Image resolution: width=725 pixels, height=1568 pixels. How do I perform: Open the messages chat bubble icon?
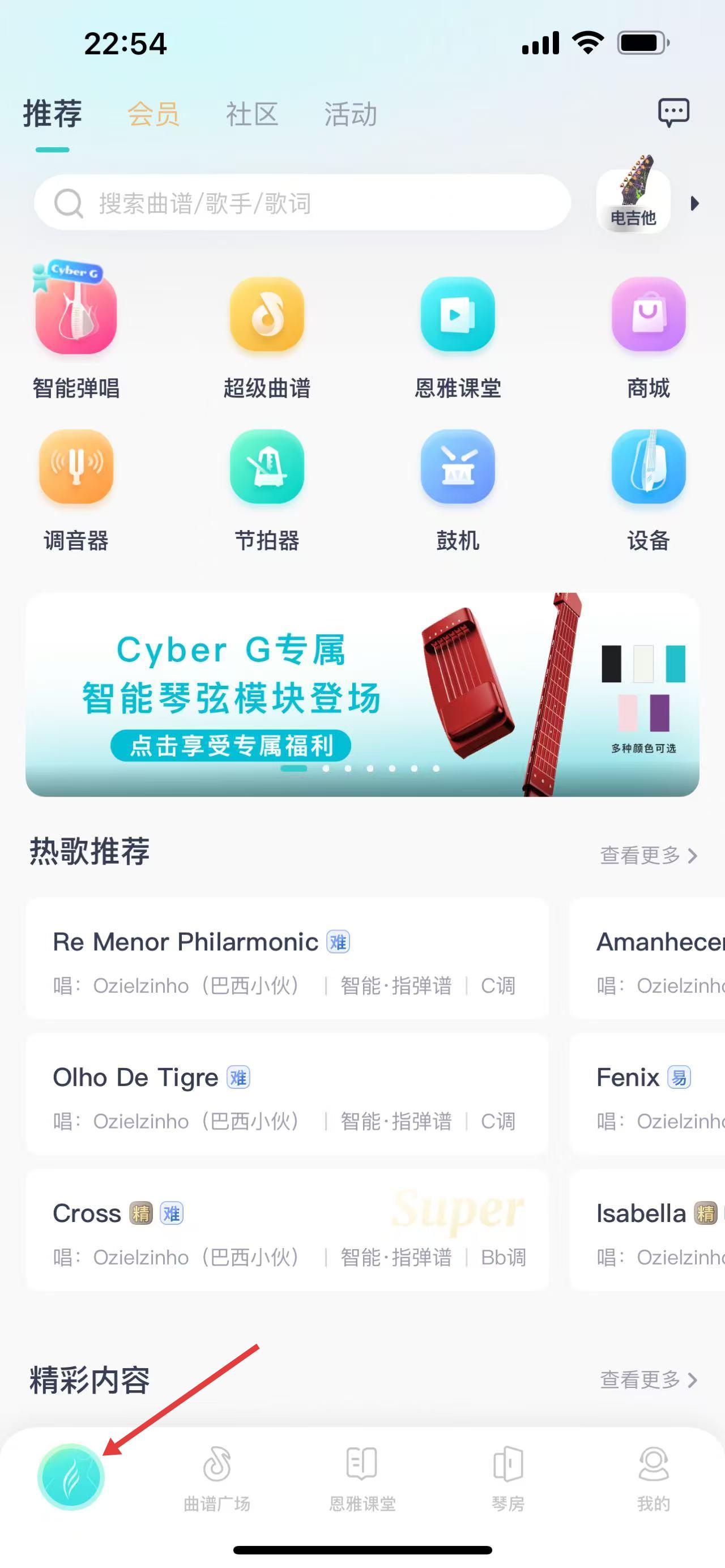(x=673, y=113)
